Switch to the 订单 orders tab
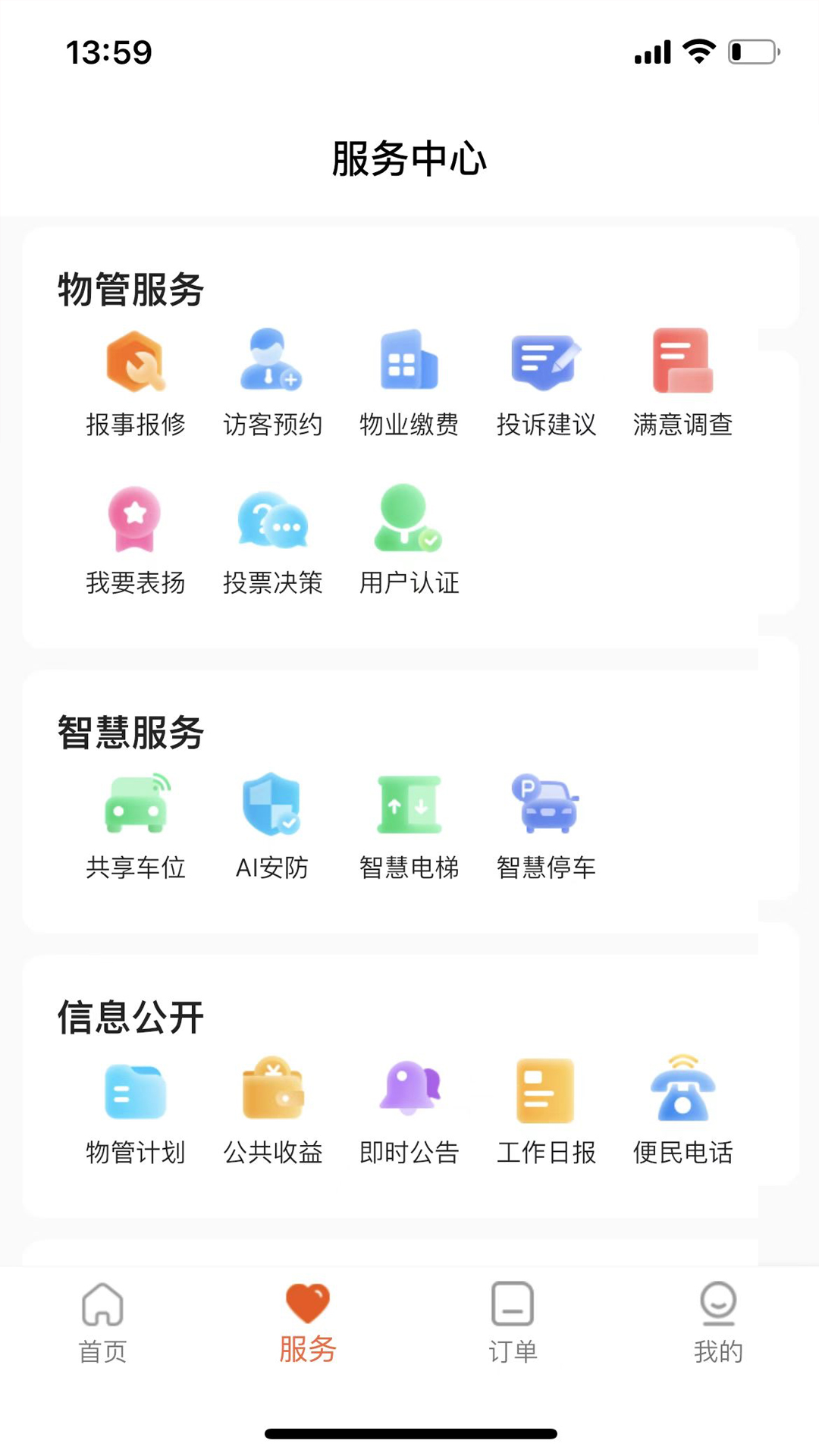 [513, 1323]
